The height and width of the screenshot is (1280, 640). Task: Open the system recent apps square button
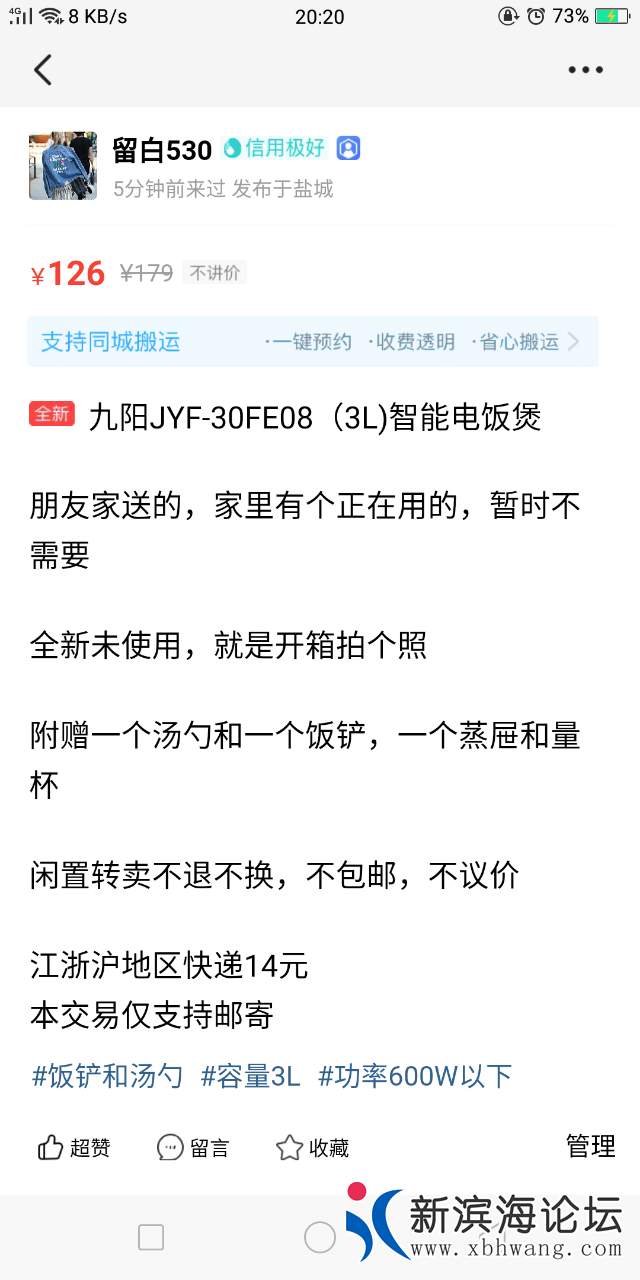point(151,1237)
